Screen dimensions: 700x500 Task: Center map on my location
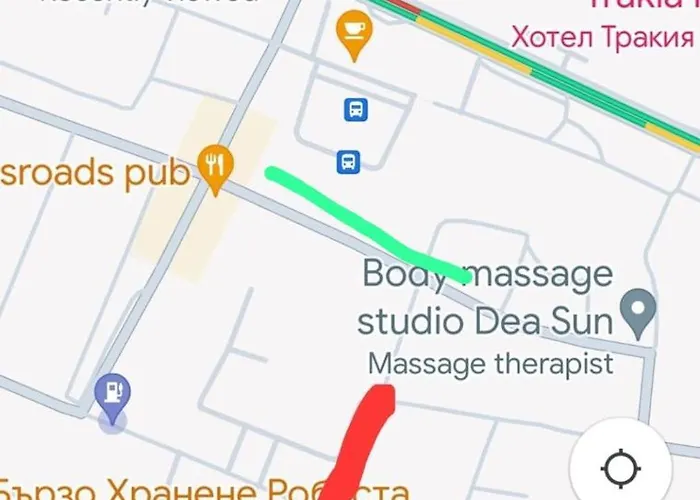tap(622, 468)
